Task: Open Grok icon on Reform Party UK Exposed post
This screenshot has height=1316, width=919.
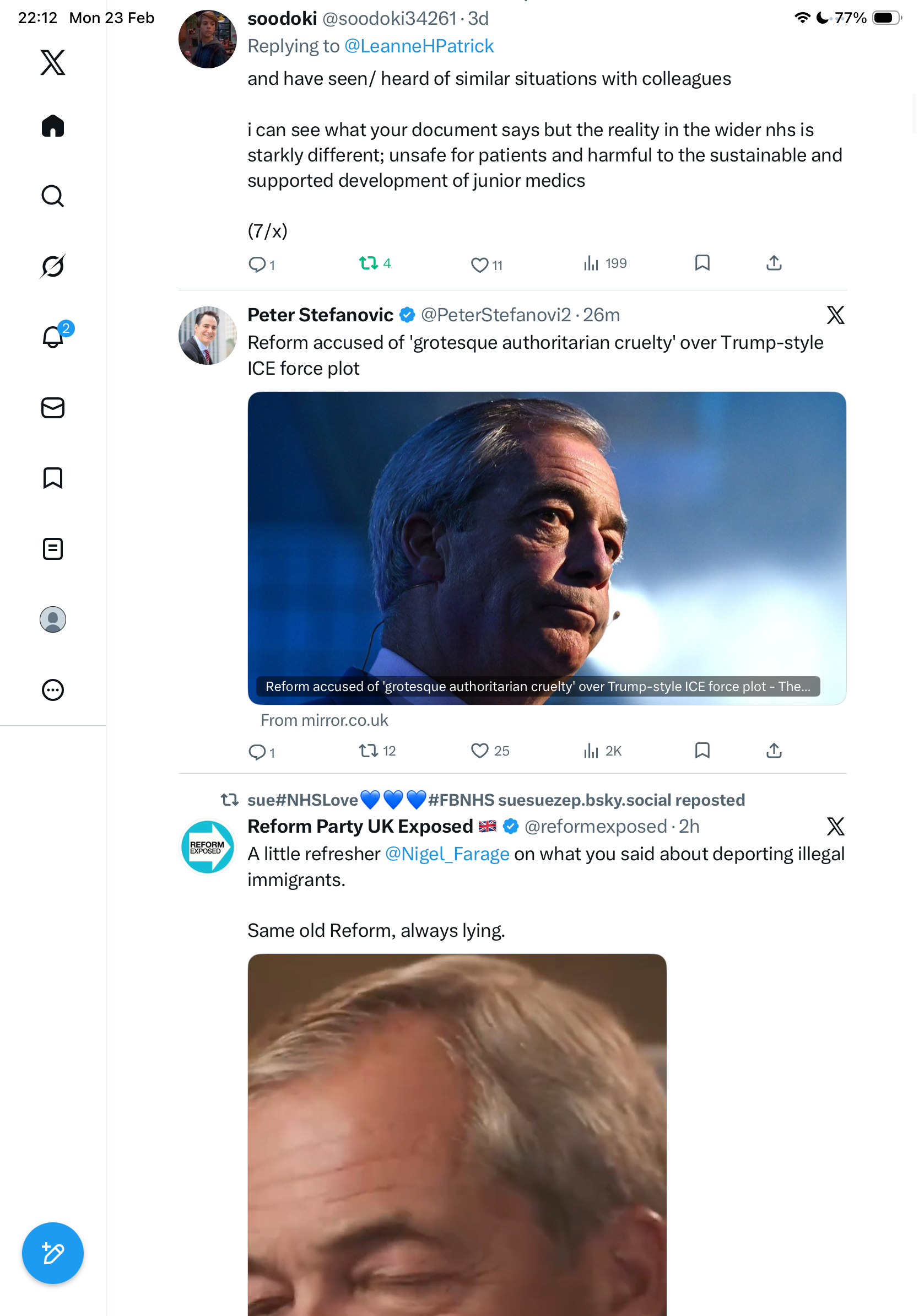Action: pyautogui.click(x=835, y=826)
